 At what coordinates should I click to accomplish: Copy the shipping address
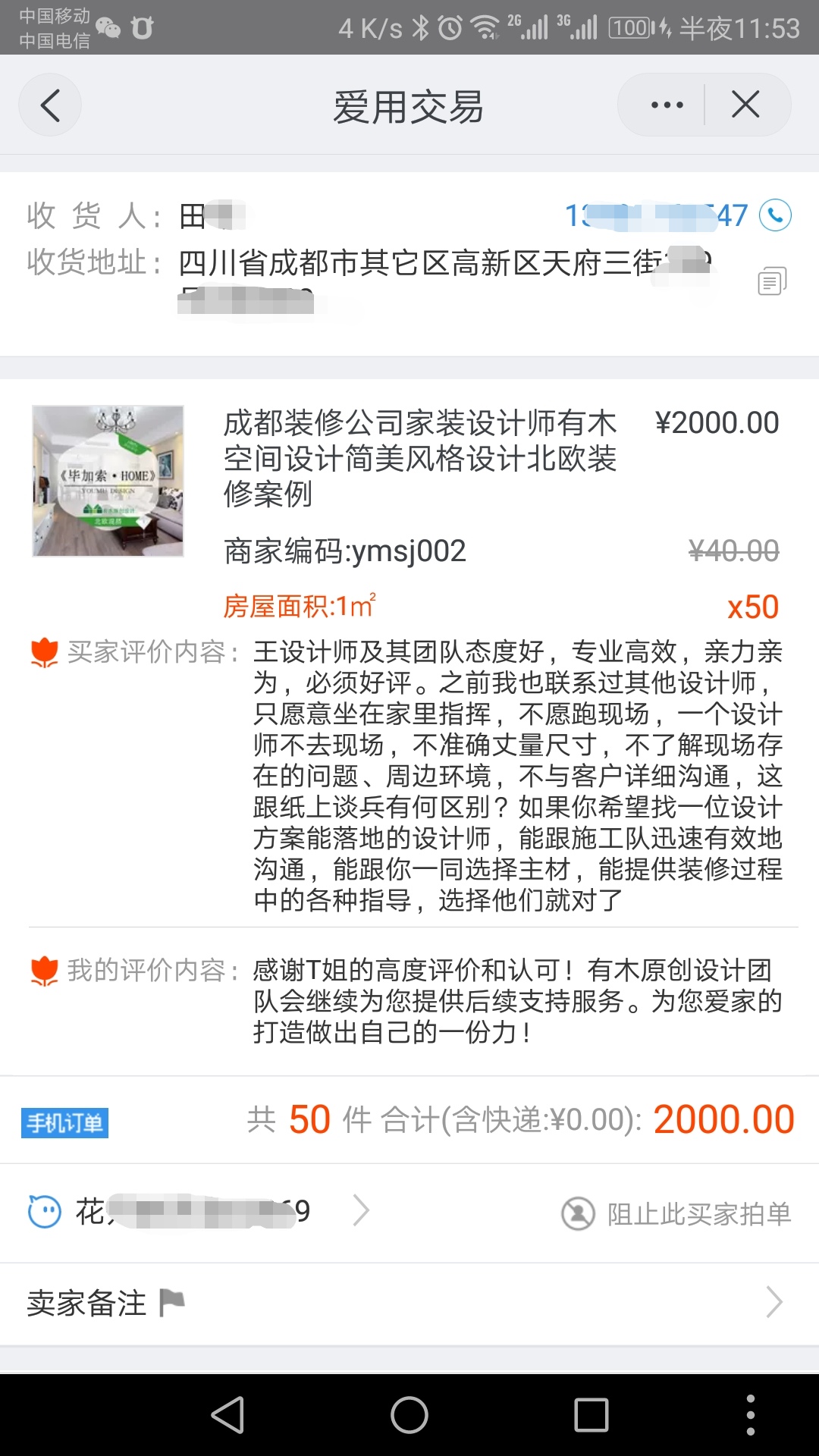coord(771,281)
